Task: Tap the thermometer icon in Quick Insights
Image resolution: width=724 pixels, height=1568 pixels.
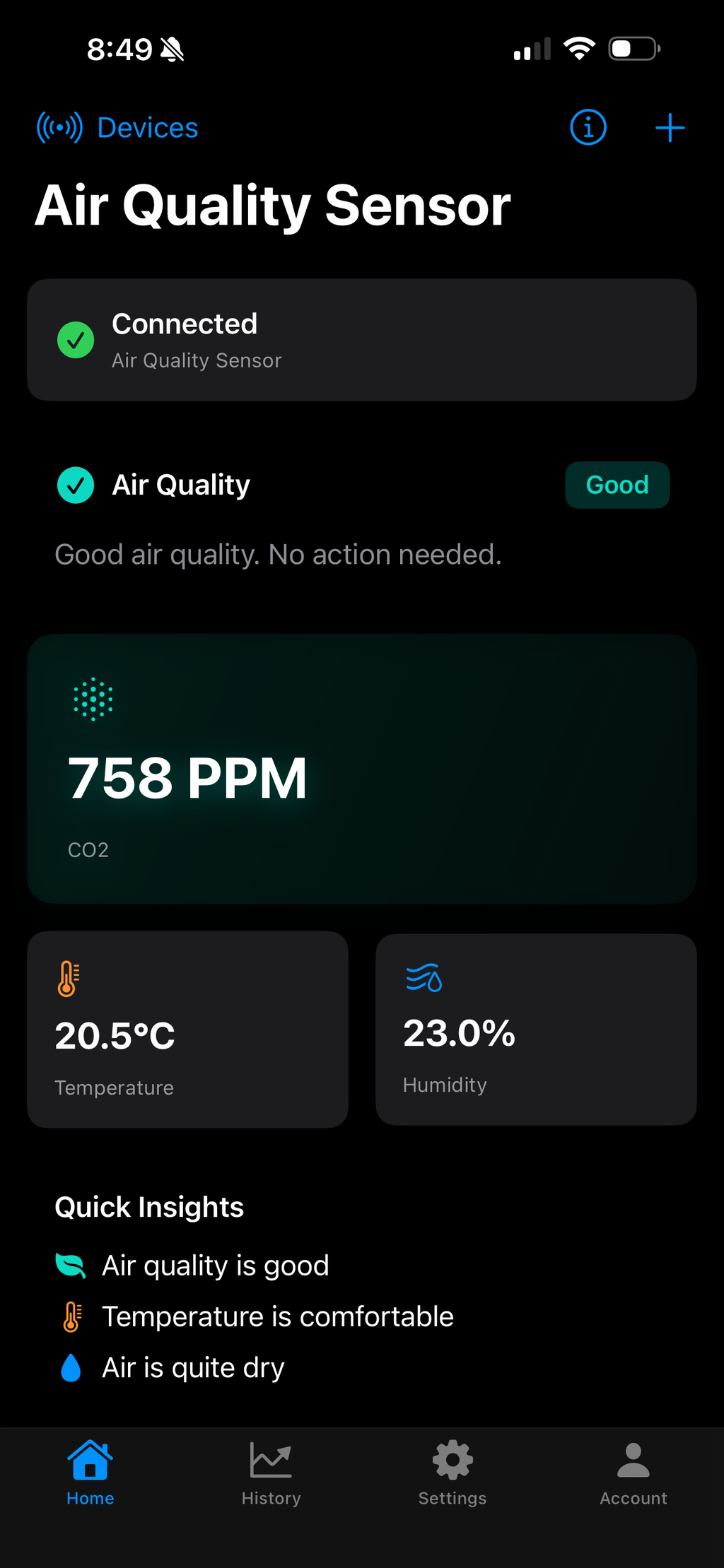Action: point(71,1316)
